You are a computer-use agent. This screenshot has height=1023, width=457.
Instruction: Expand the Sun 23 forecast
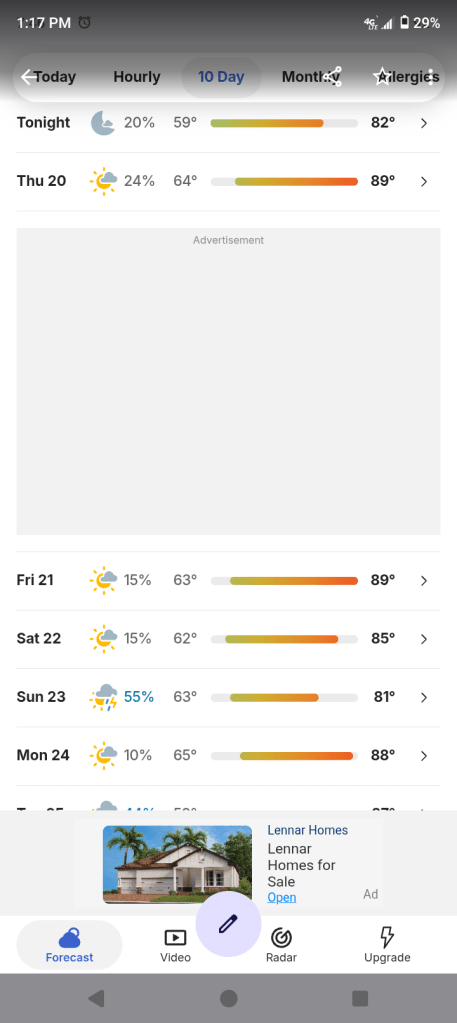pyautogui.click(x=228, y=697)
